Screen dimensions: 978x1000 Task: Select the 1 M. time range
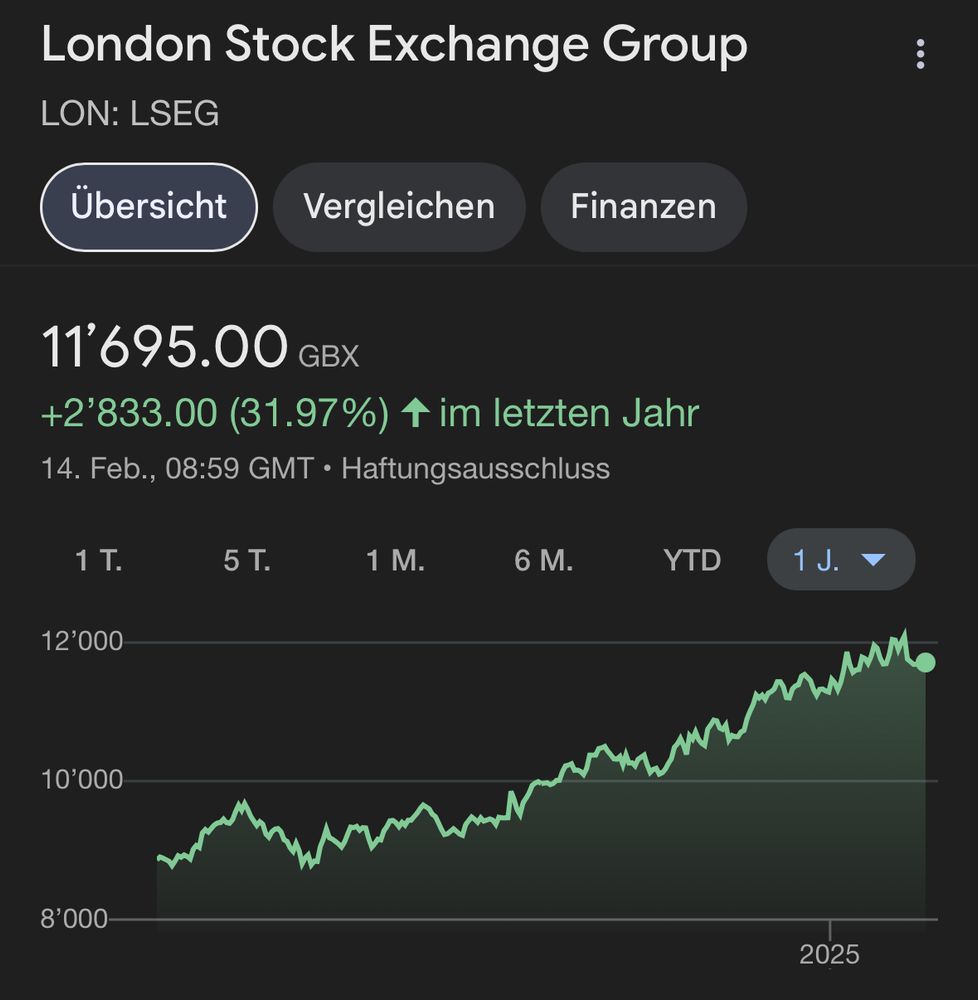(x=395, y=560)
